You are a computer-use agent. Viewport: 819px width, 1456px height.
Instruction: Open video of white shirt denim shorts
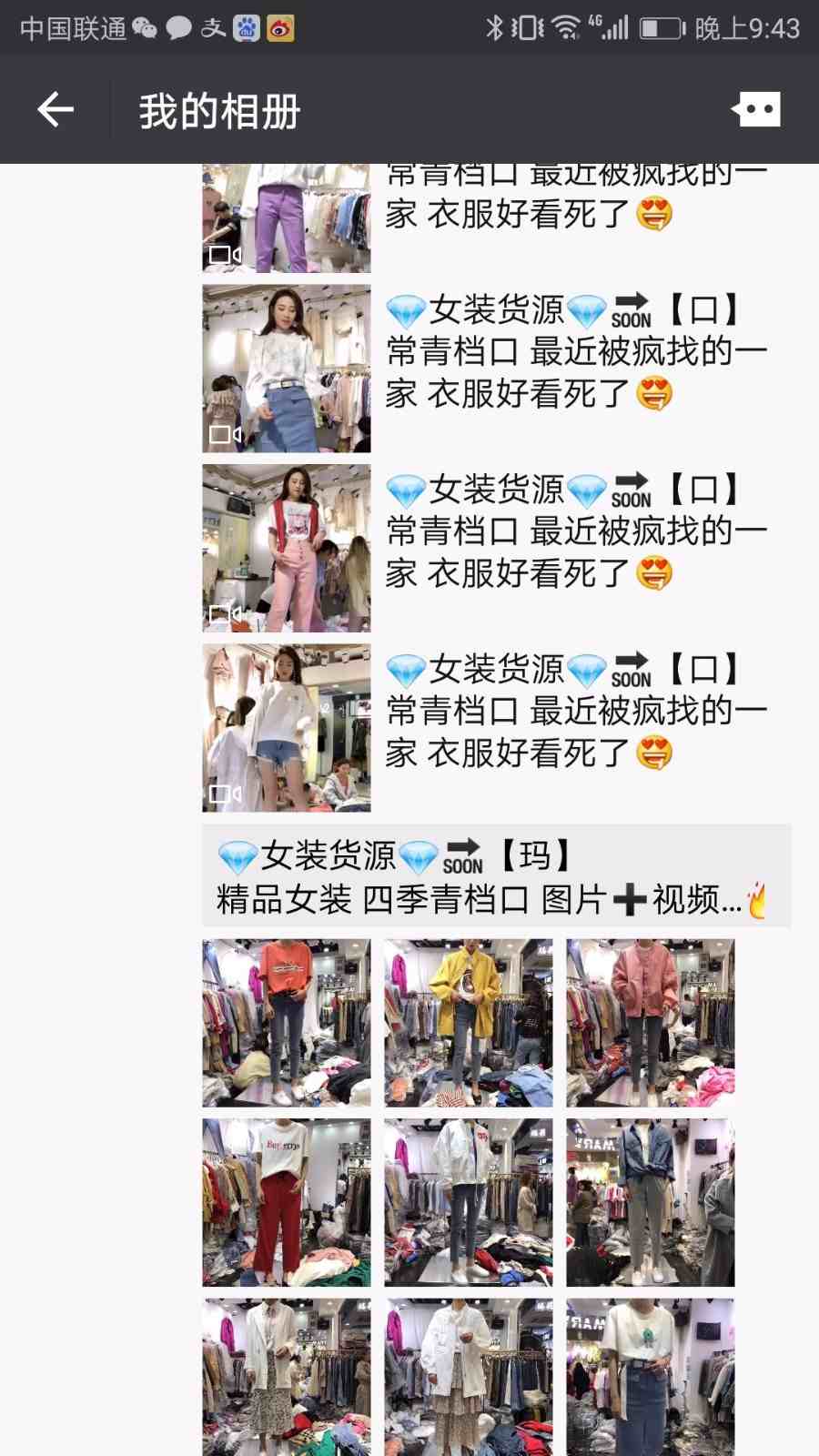[286, 728]
